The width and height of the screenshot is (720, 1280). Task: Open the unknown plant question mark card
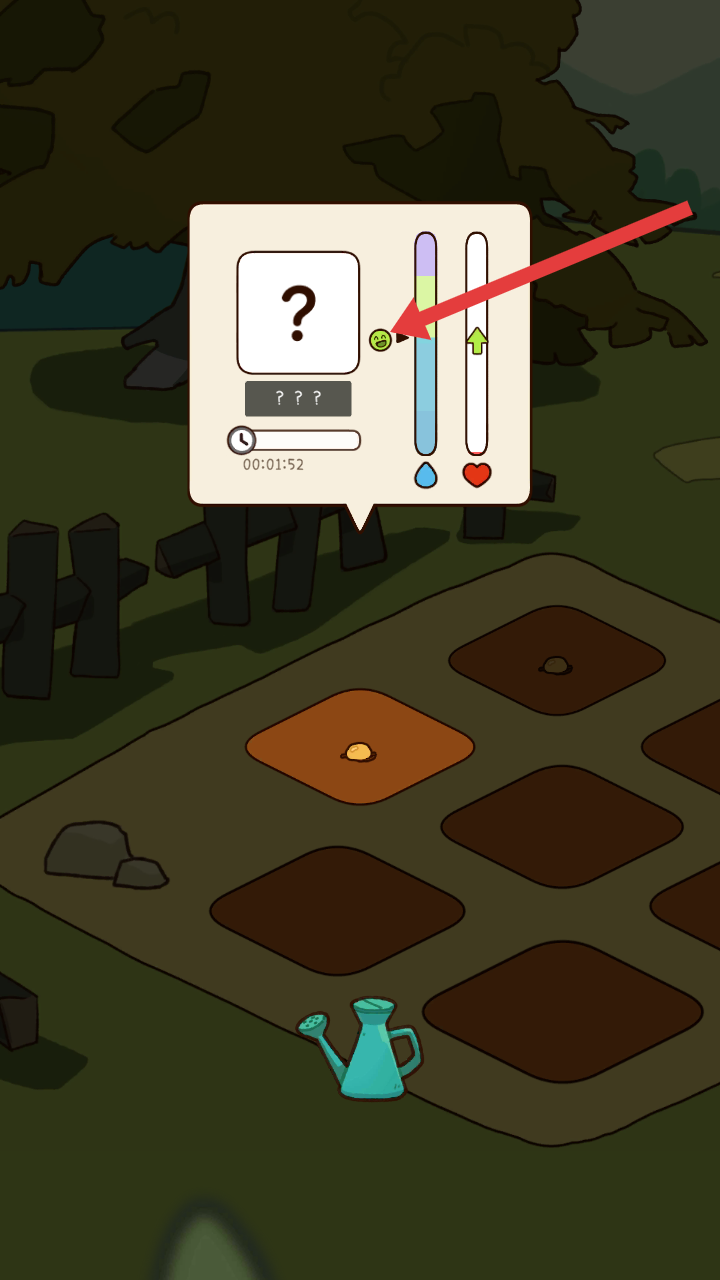tap(298, 313)
